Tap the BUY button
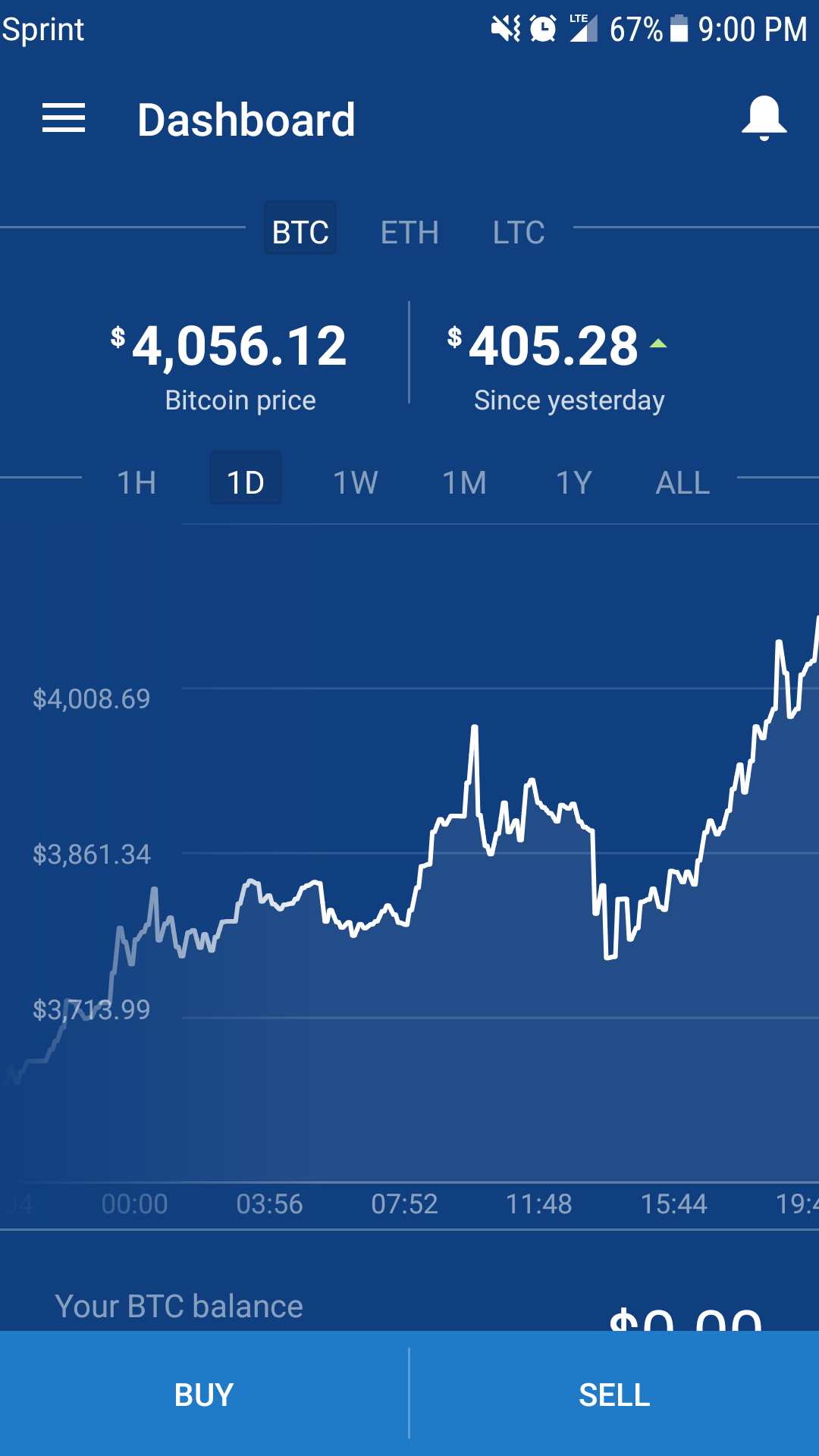The height and width of the screenshot is (1456, 819). [x=204, y=1394]
